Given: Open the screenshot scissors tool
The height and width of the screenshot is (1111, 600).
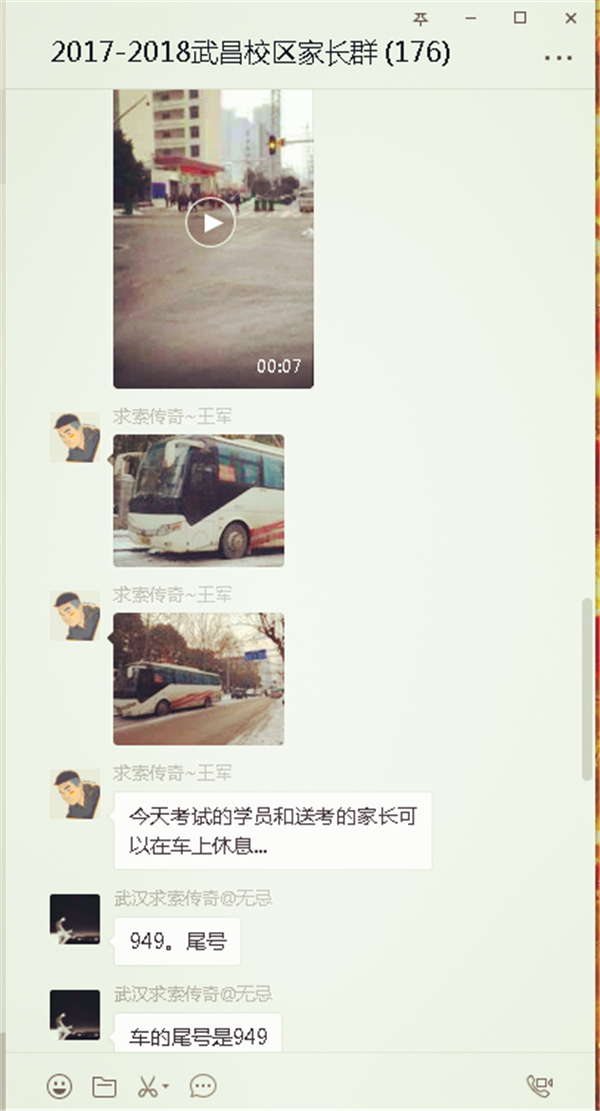Looking at the screenshot, I should [149, 1085].
